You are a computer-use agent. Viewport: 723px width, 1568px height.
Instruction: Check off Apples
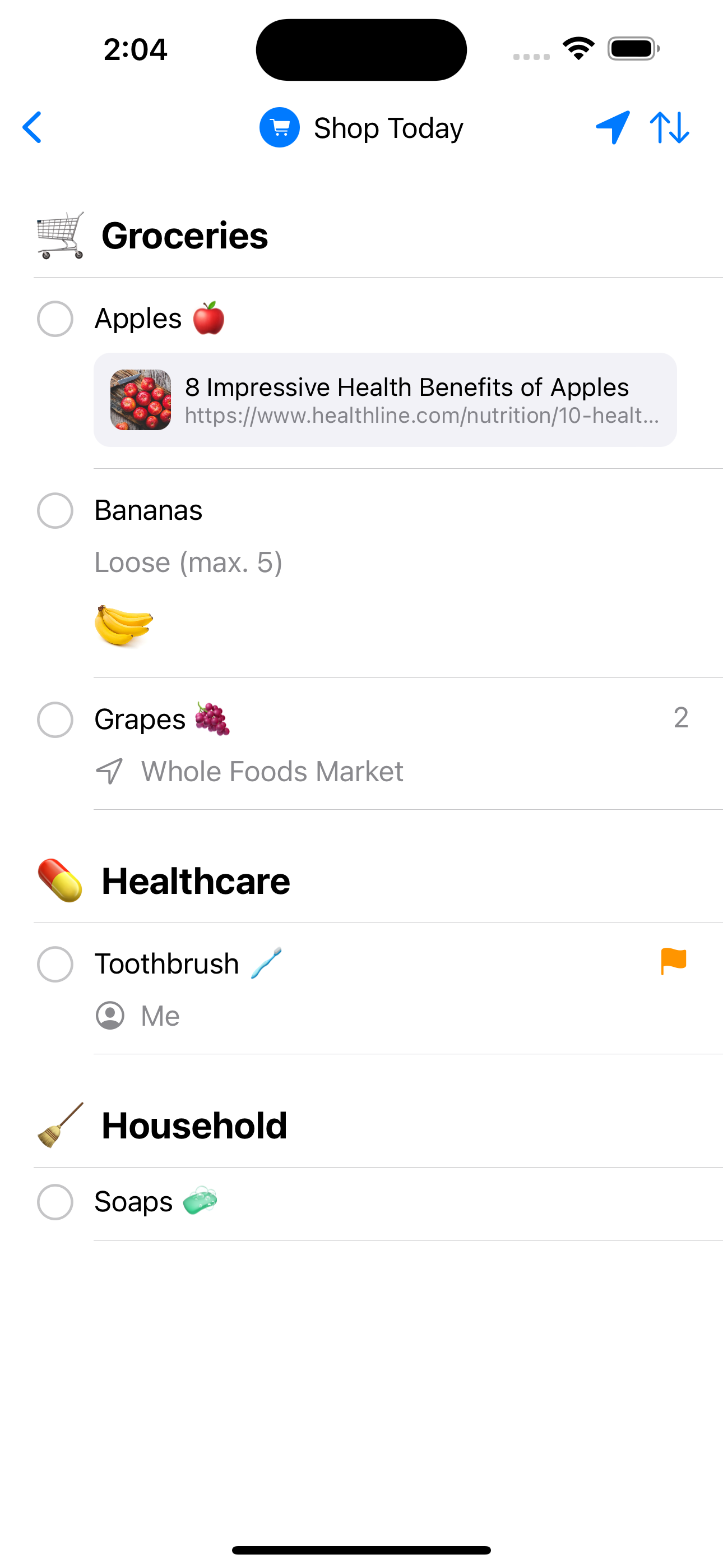click(55, 319)
